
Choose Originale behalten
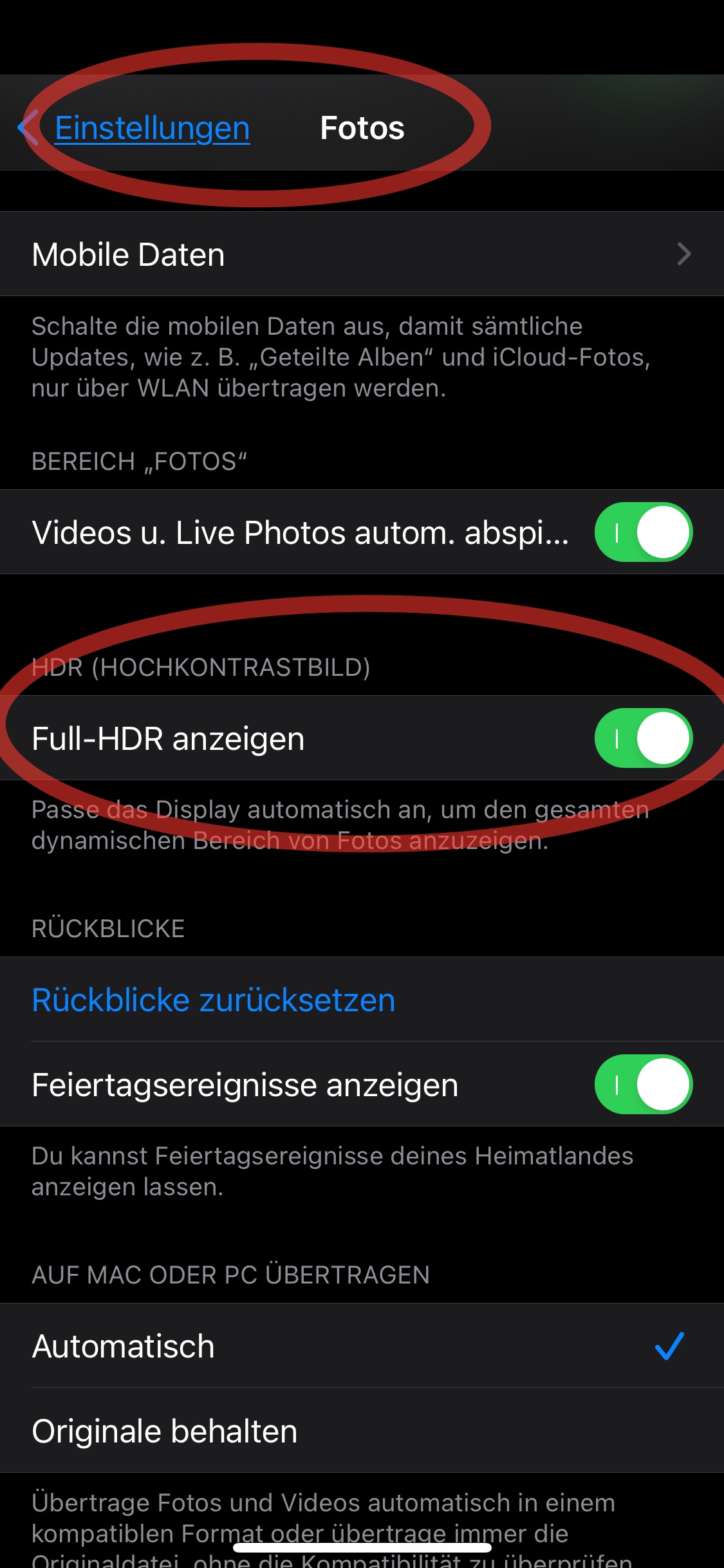(x=362, y=1431)
